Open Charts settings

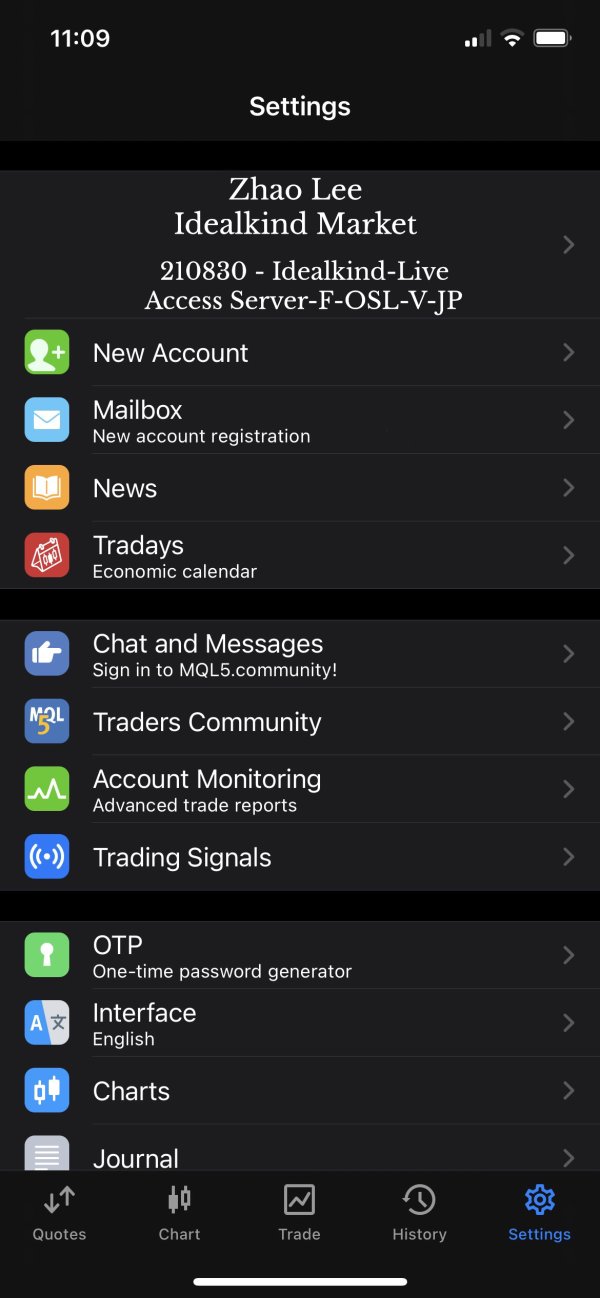(x=300, y=1090)
